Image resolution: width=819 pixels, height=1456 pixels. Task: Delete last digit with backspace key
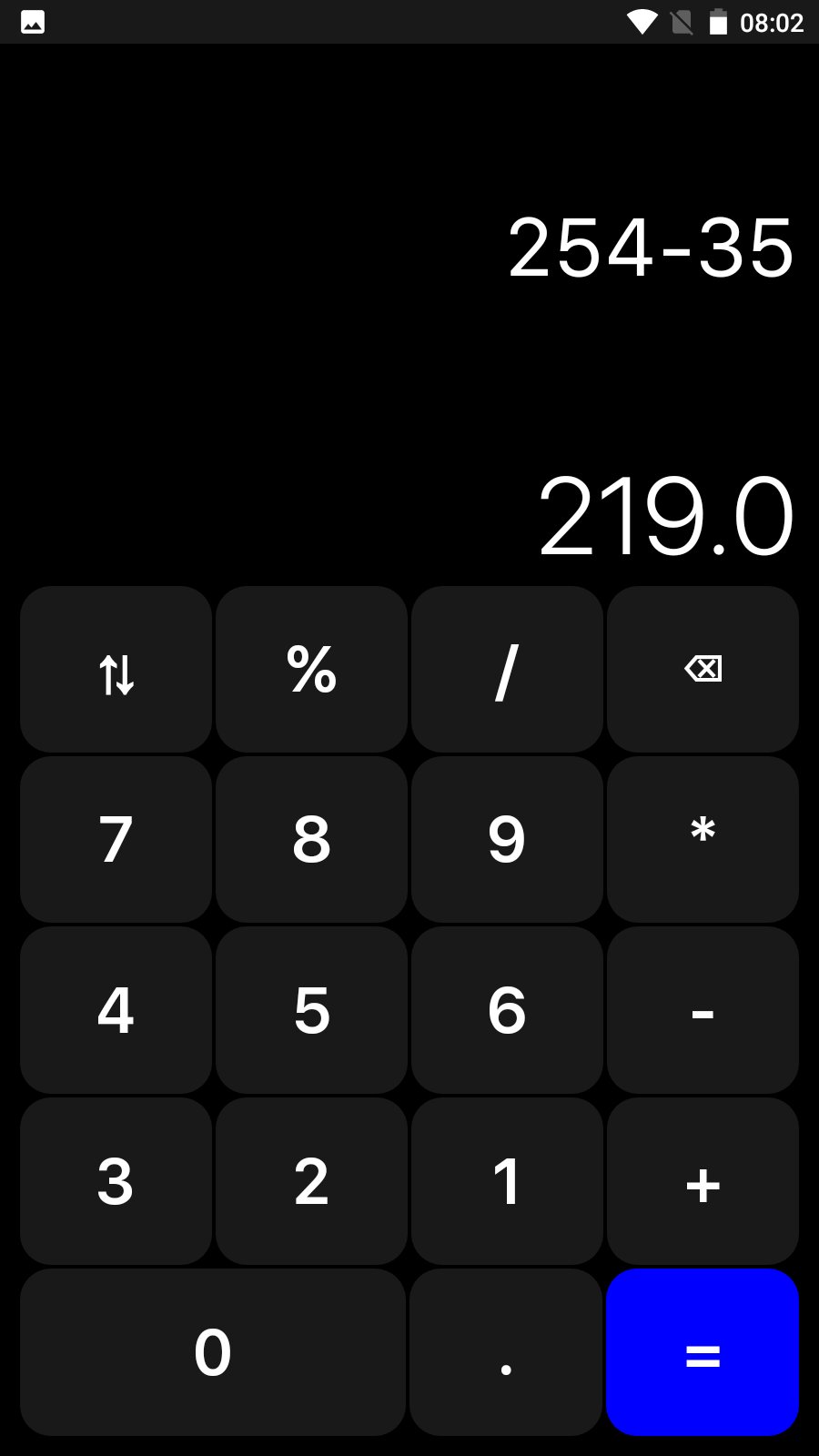pyautogui.click(x=703, y=670)
